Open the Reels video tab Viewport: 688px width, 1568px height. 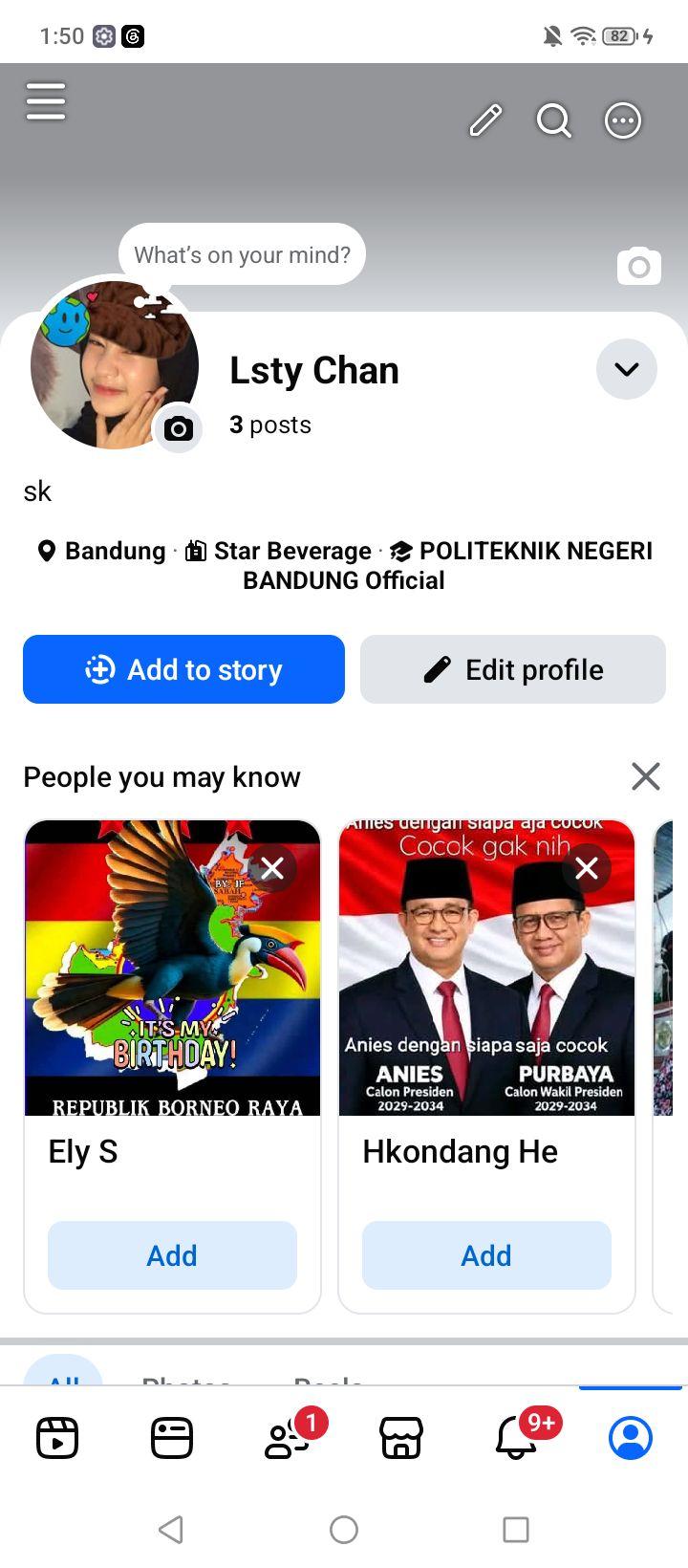pyautogui.click(x=57, y=1438)
